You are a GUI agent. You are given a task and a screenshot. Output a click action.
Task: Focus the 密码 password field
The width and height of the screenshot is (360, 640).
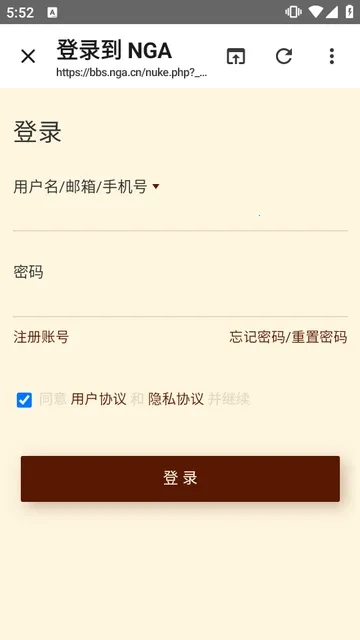[180, 301]
